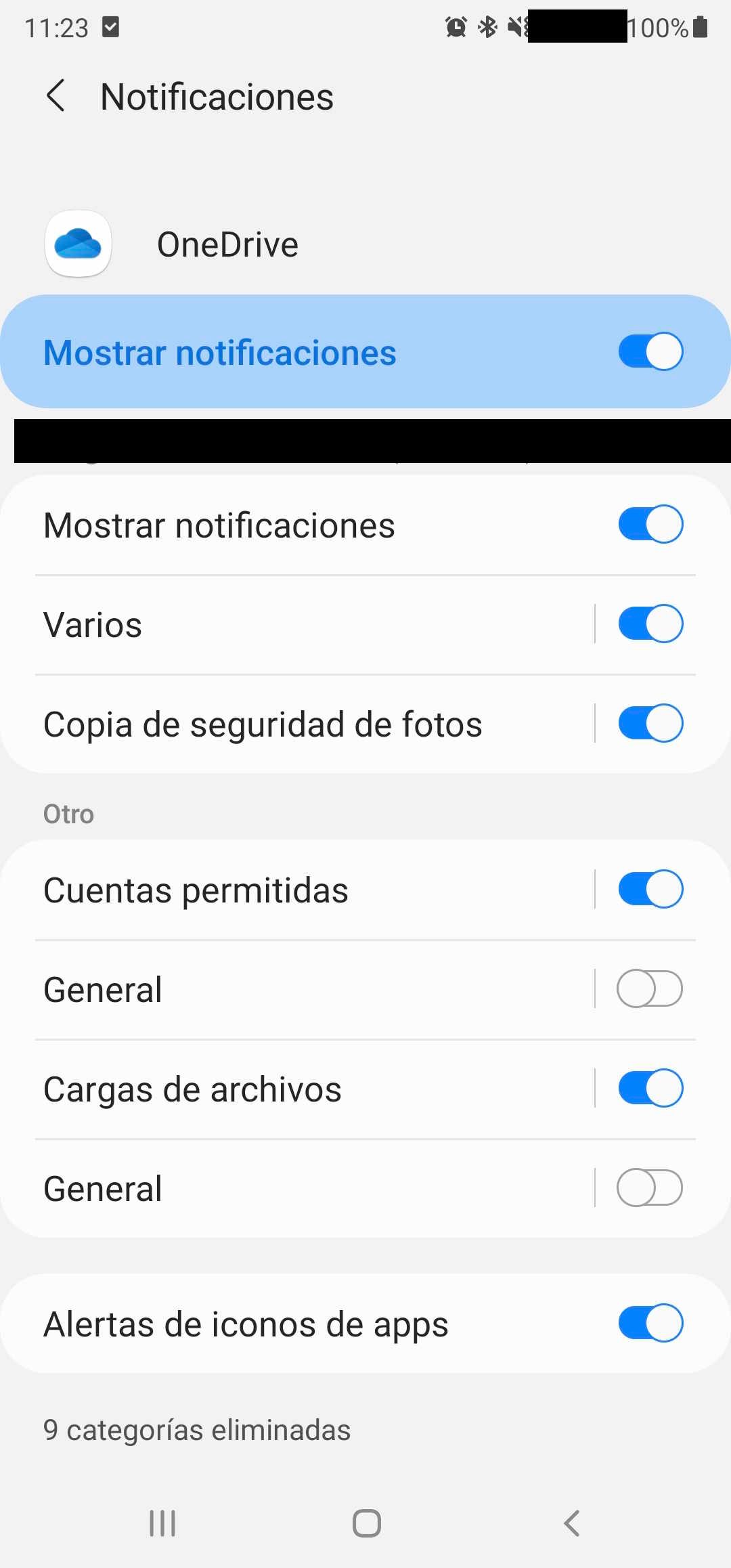Image resolution: width=731 pixels, height=1568 pixels.
Task: Disable the Copia de seguridad de fotos switch
Action: [x=650, y=723]
